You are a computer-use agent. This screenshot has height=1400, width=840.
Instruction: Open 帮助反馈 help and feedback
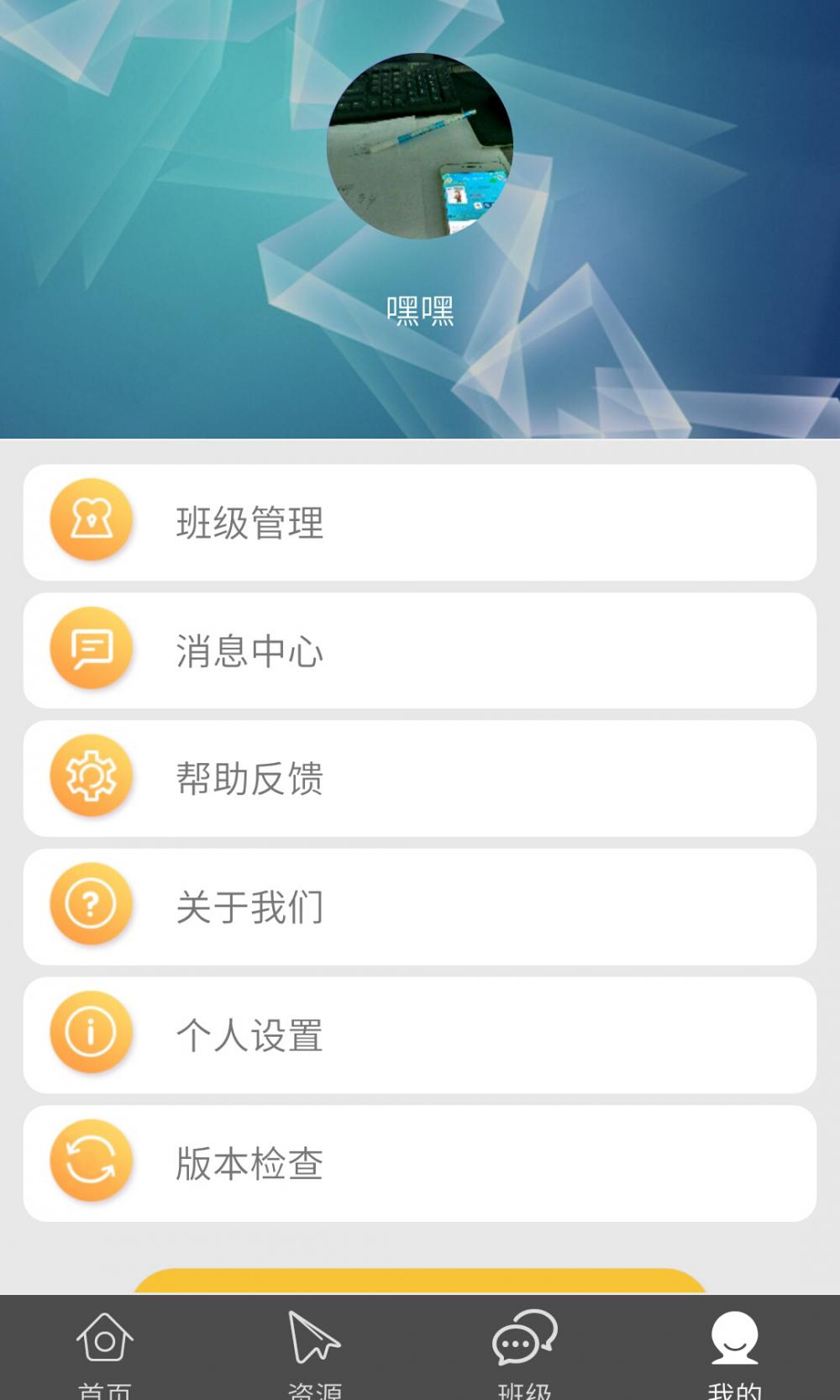[x=420, y=779]
